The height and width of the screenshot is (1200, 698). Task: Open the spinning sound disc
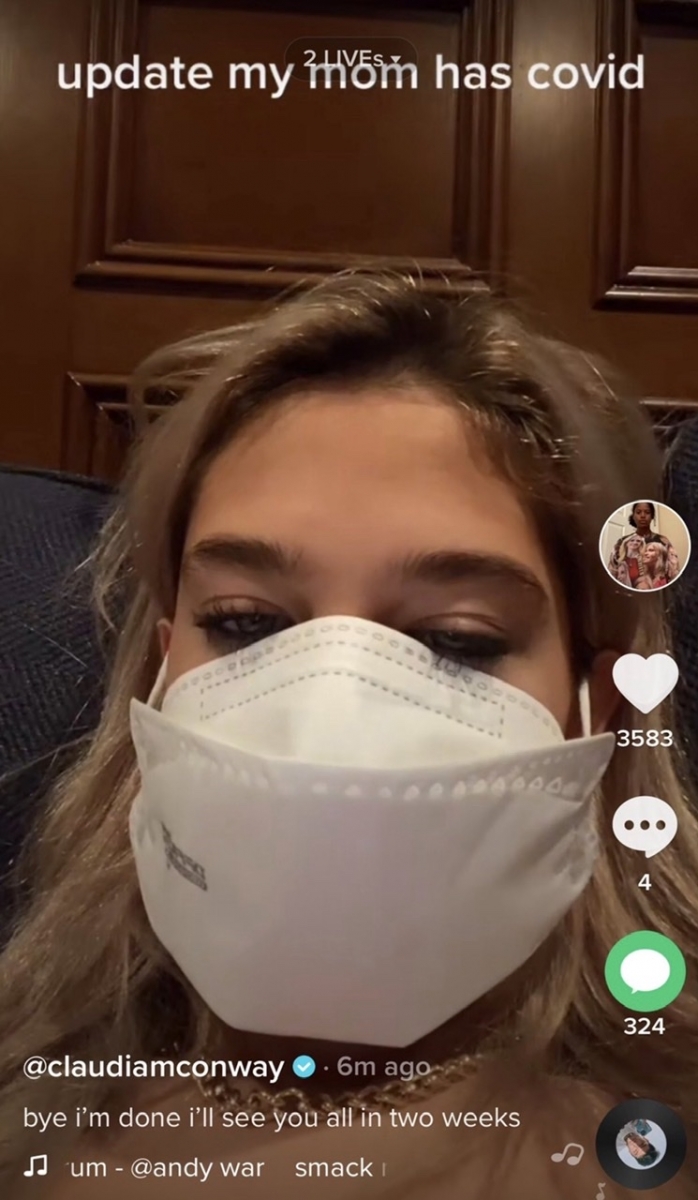pos(641,1143)
